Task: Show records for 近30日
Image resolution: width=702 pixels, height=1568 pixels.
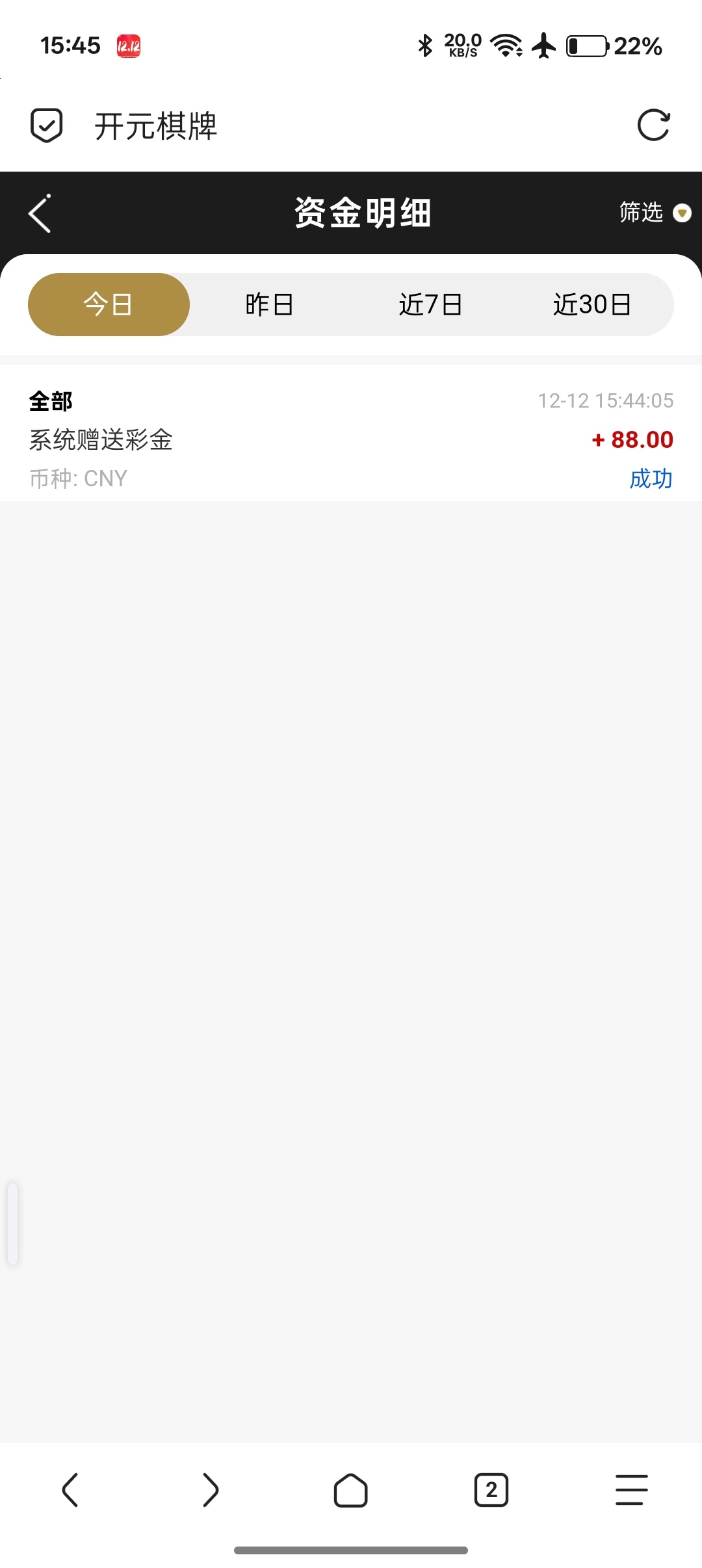Action: (x=591, y=304)
